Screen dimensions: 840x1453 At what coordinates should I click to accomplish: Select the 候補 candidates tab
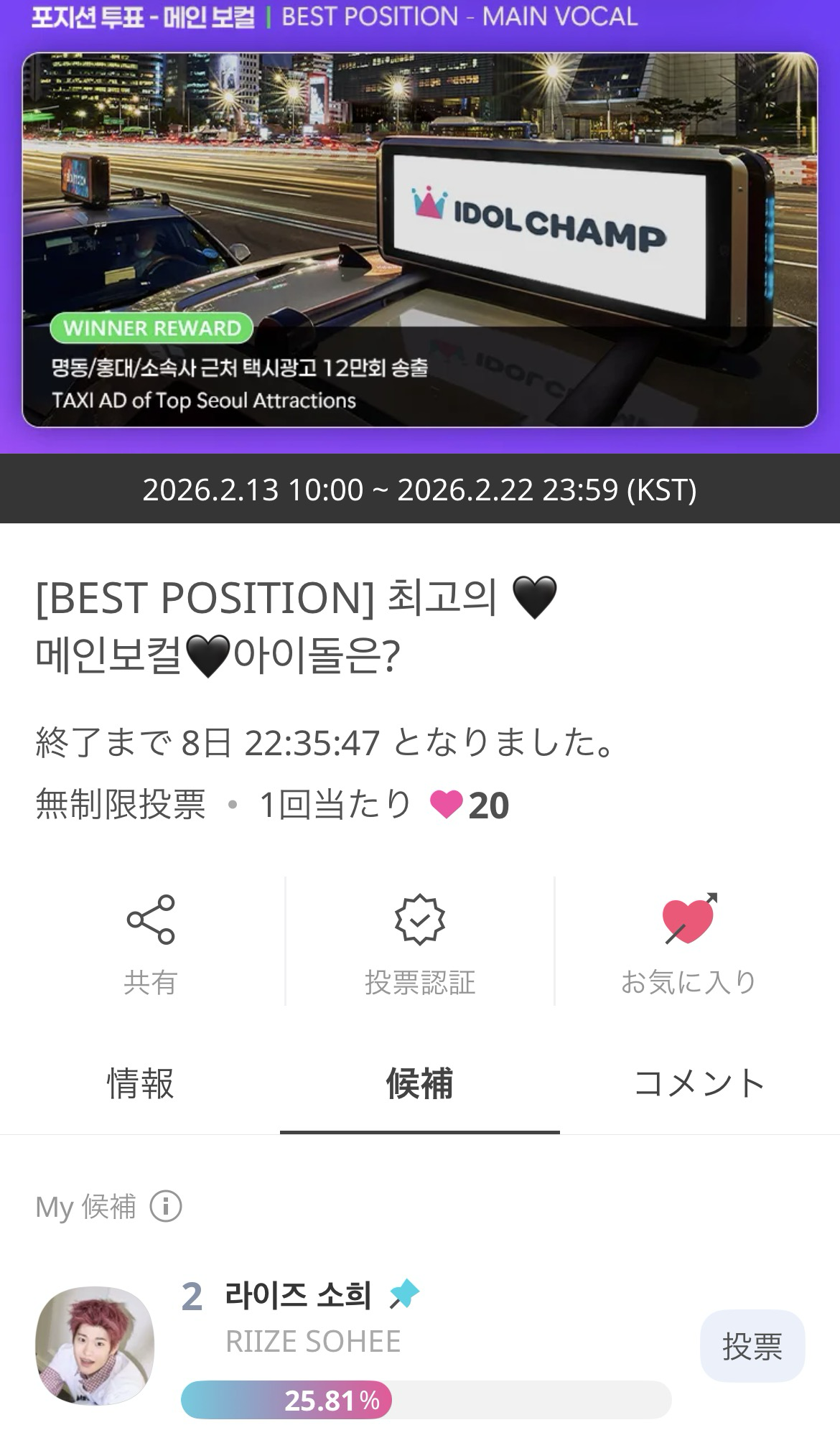coord(420,1083)
